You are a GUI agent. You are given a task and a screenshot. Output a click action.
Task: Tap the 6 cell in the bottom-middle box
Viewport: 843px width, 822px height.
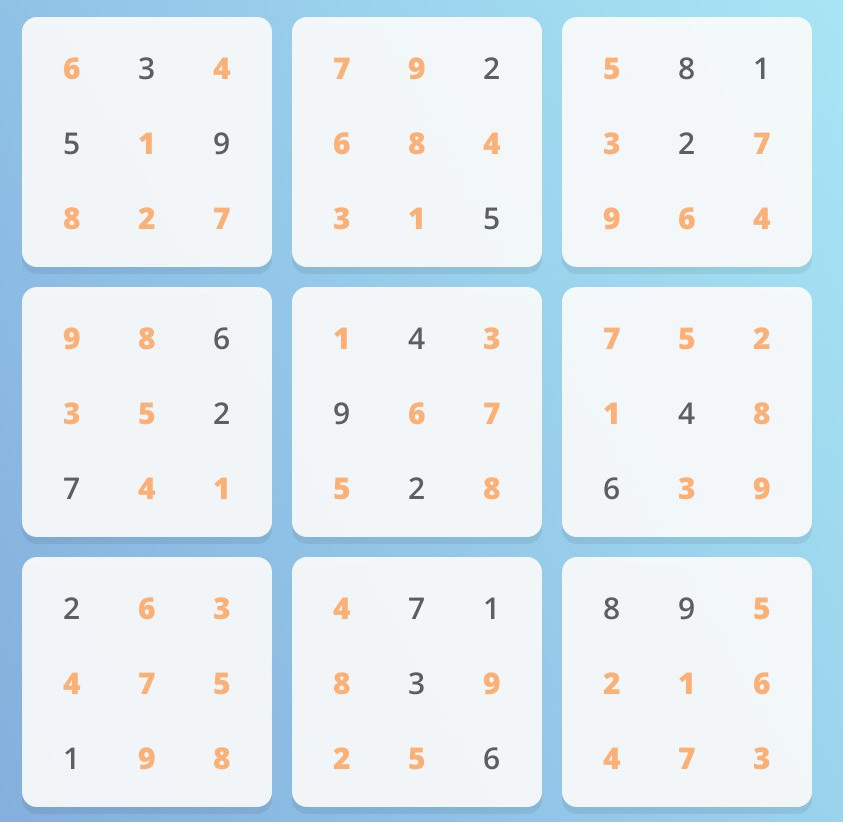491,758
